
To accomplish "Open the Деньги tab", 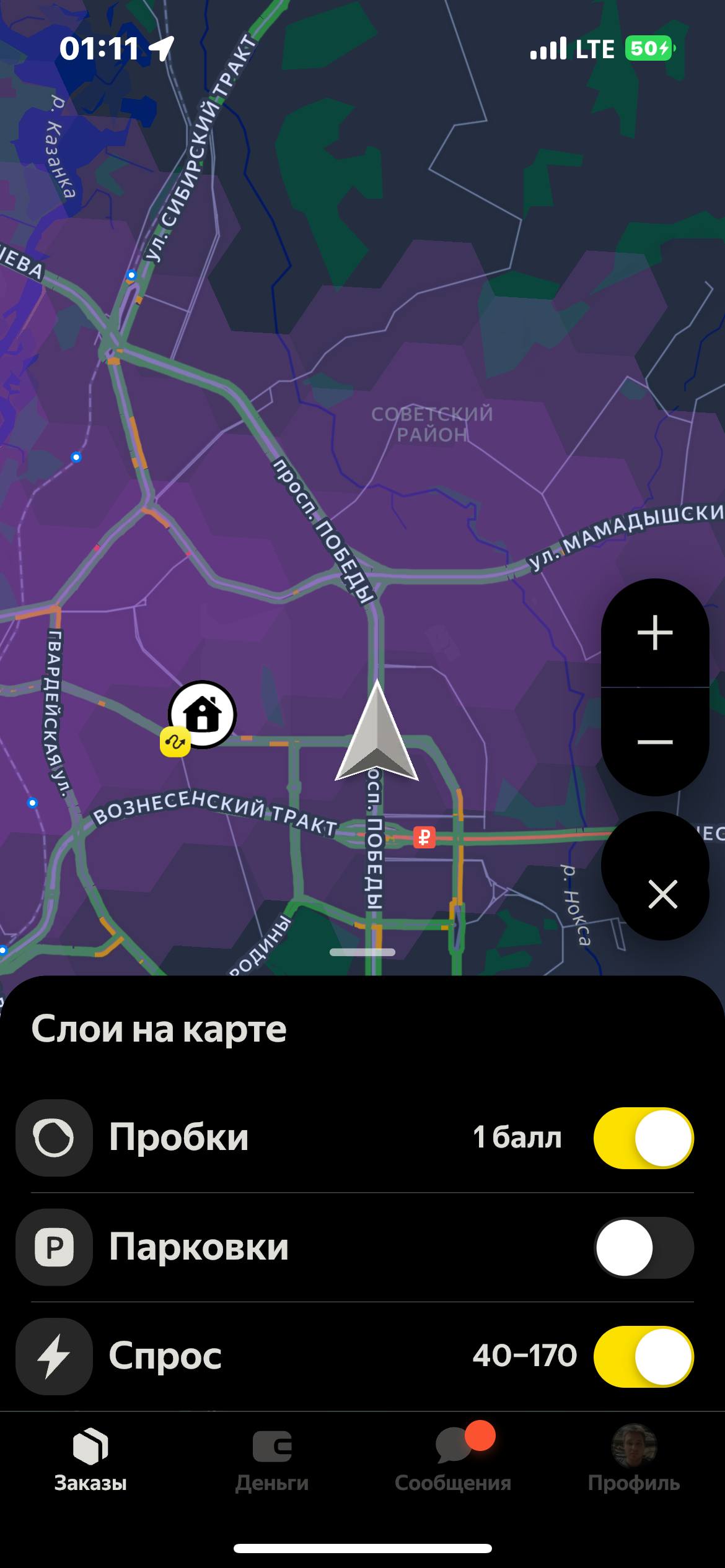I will coord(271,1460).
